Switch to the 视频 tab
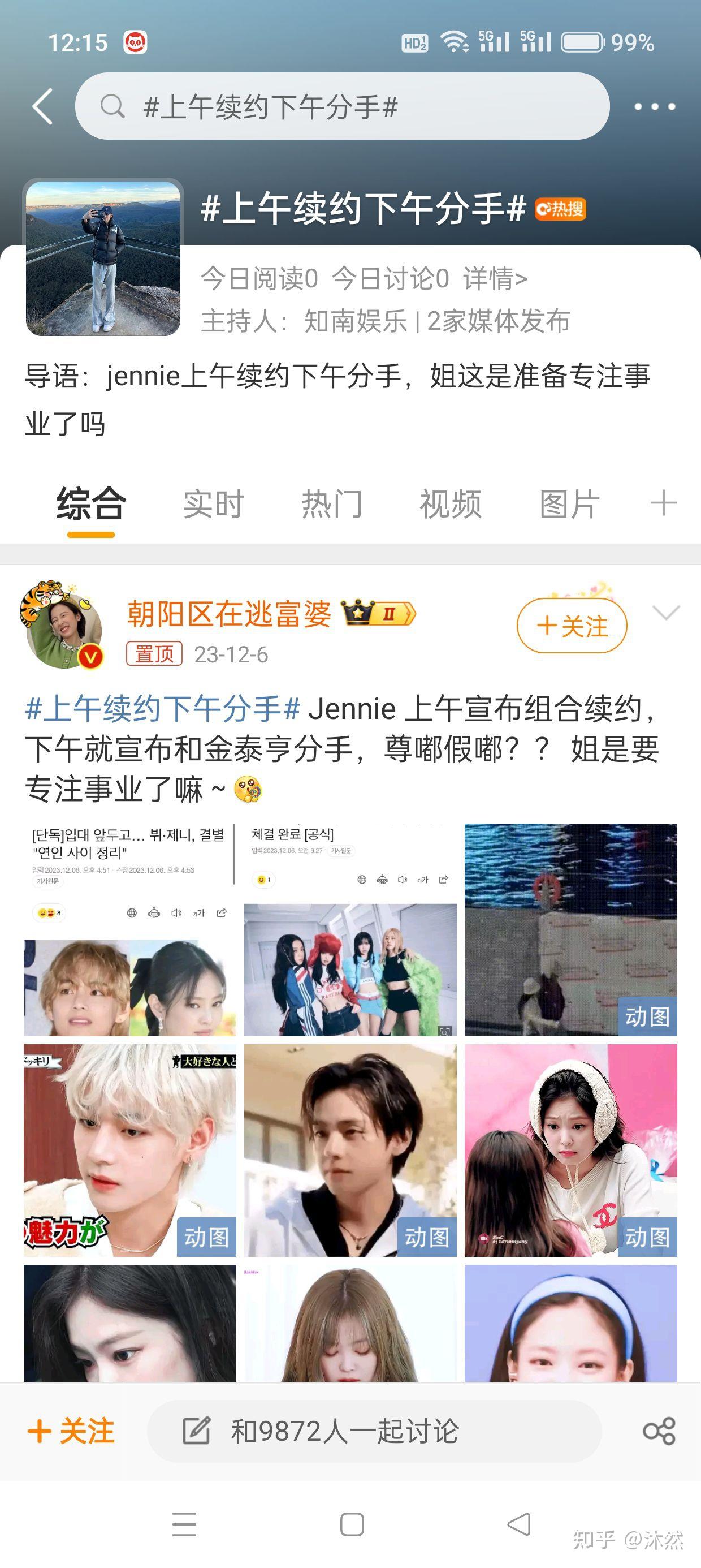The height and width of the screenshot is (1568, 701). pyautogui.click(x=451, y=504)
